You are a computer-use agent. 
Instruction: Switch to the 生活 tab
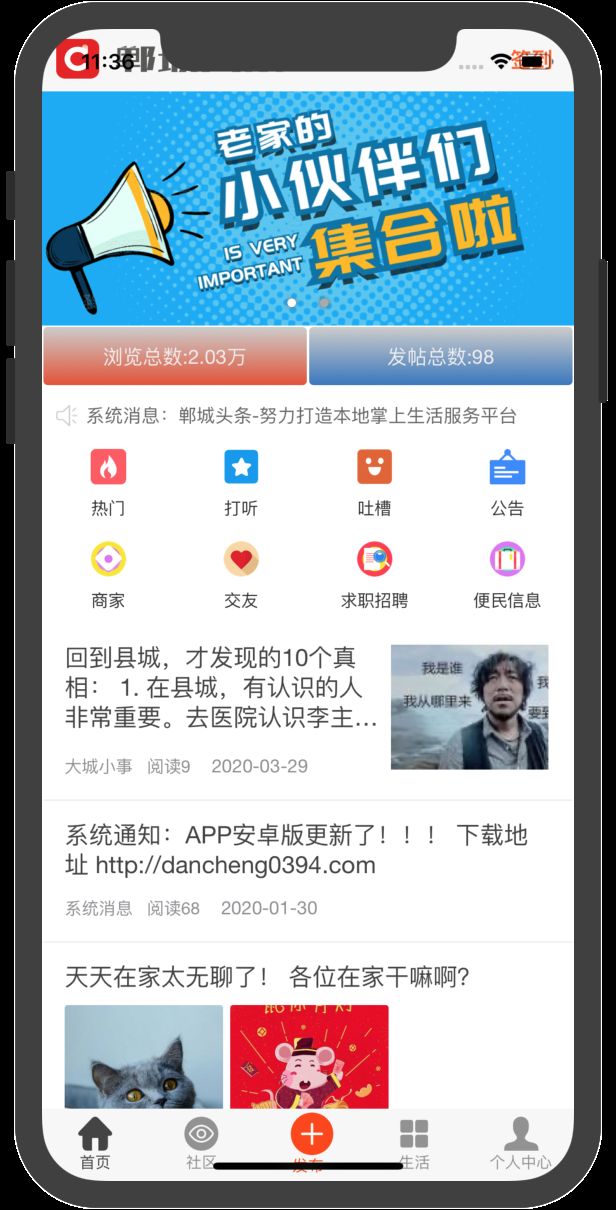click(414, 1144)
